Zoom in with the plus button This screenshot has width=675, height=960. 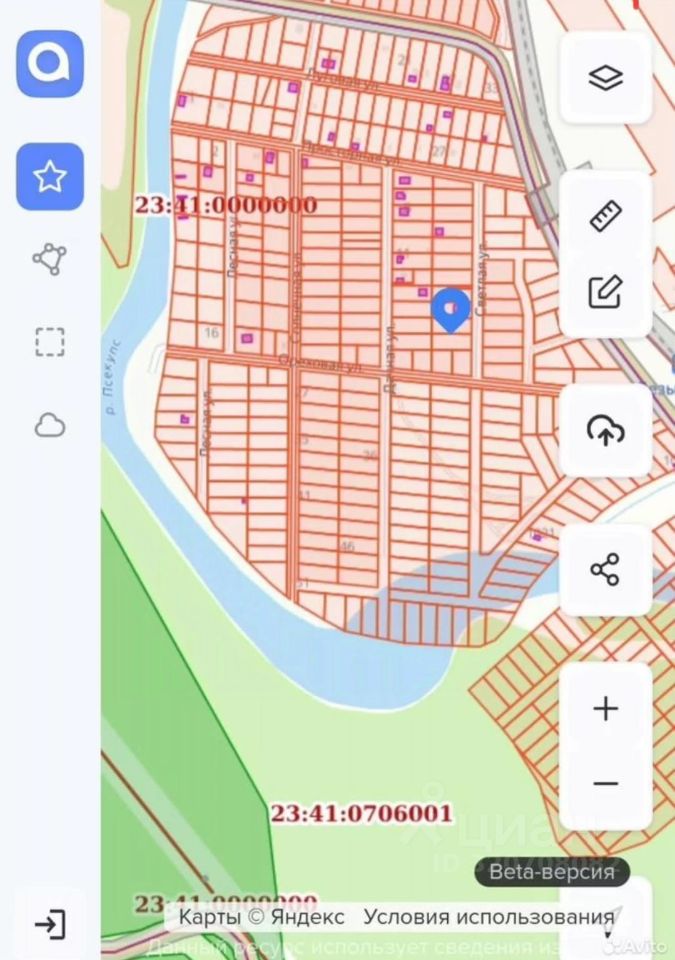click(x=606, y=709)
